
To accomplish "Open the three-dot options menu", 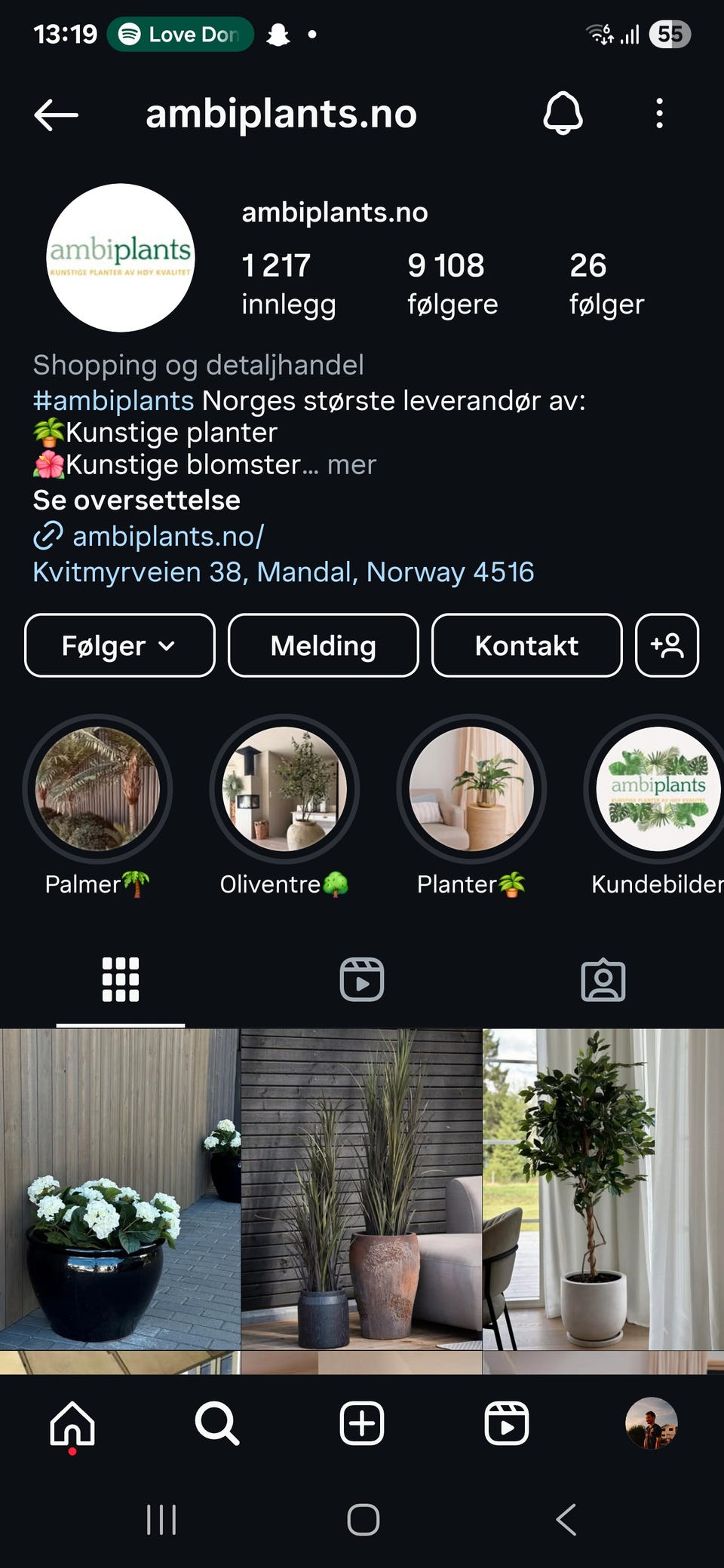I will pos(659,114).
